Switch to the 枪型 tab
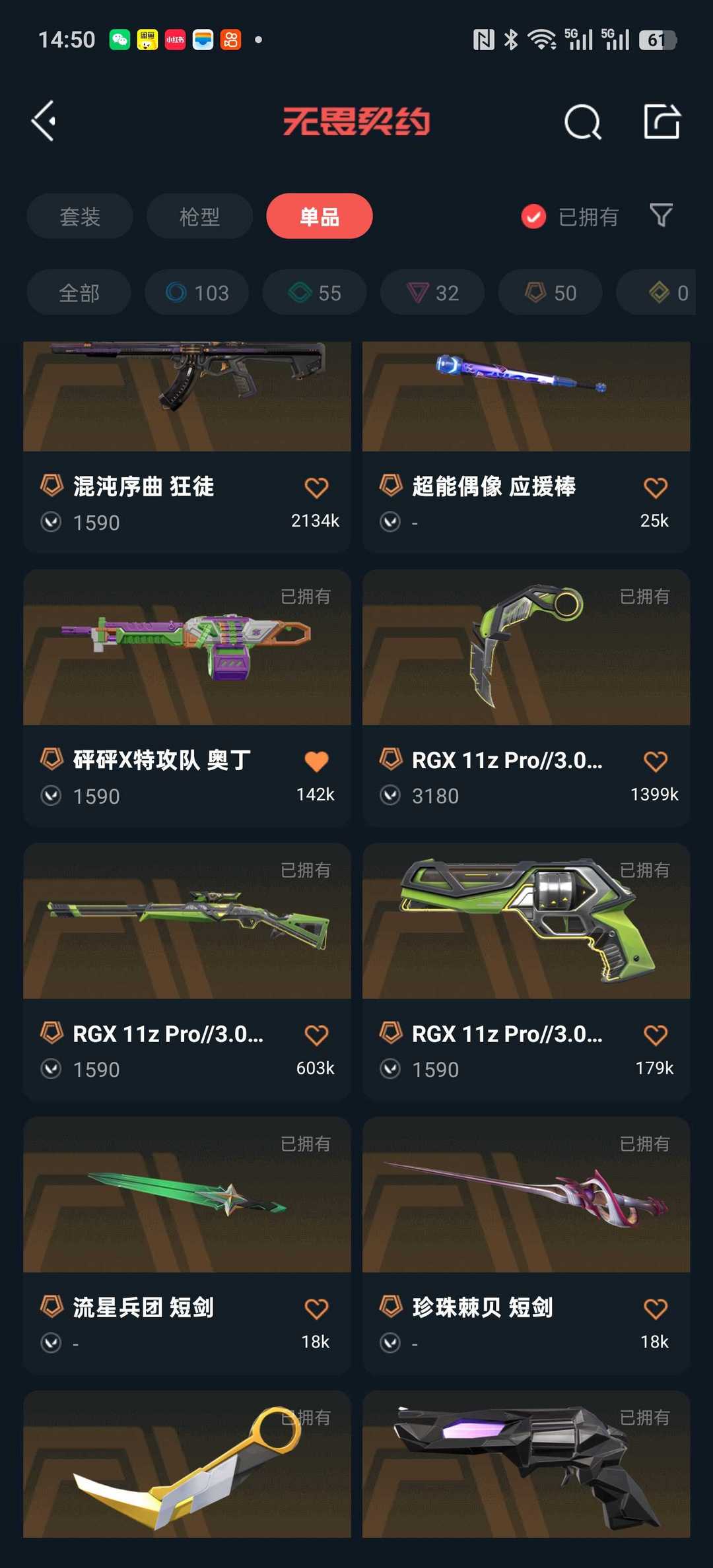Screen dimensions: 713x1568 [199, 216]
